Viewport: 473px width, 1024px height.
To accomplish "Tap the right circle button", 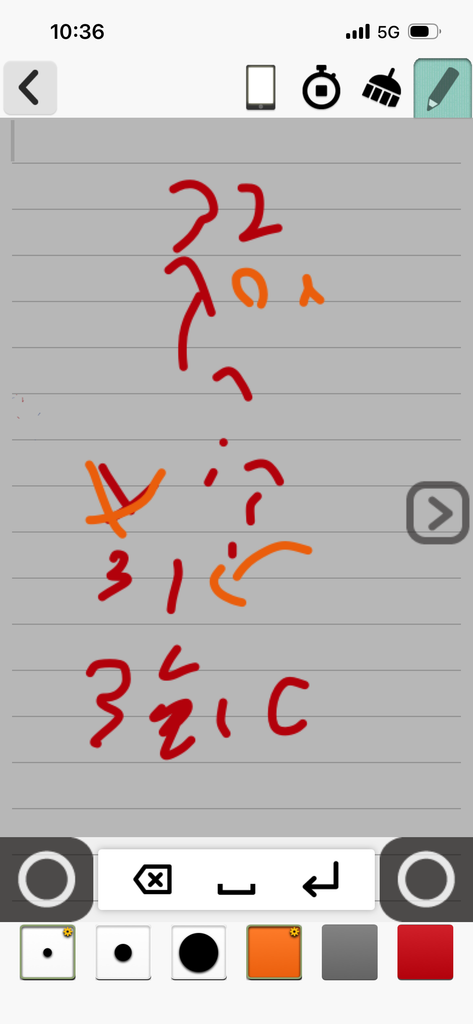I will click(x=426, y=879).
